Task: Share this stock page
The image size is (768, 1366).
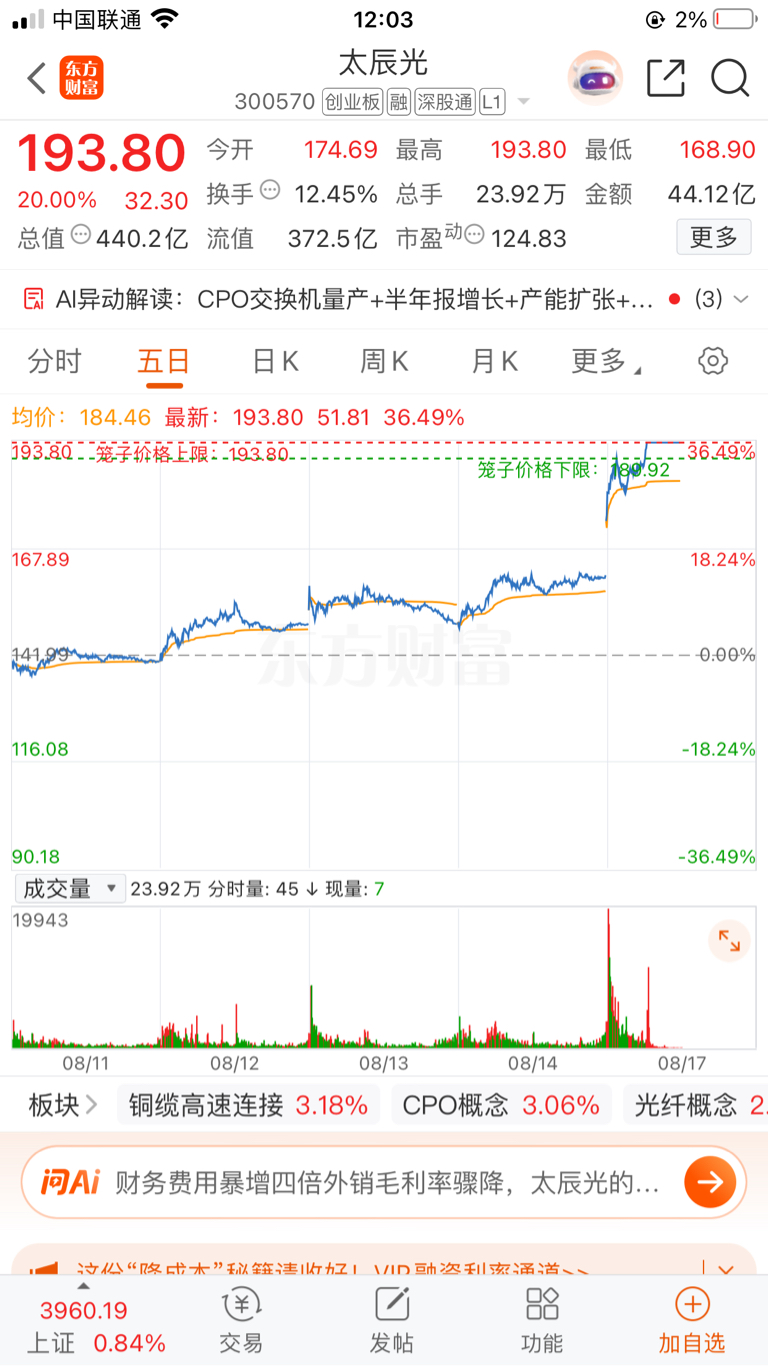Action: [x=666, y=78]
